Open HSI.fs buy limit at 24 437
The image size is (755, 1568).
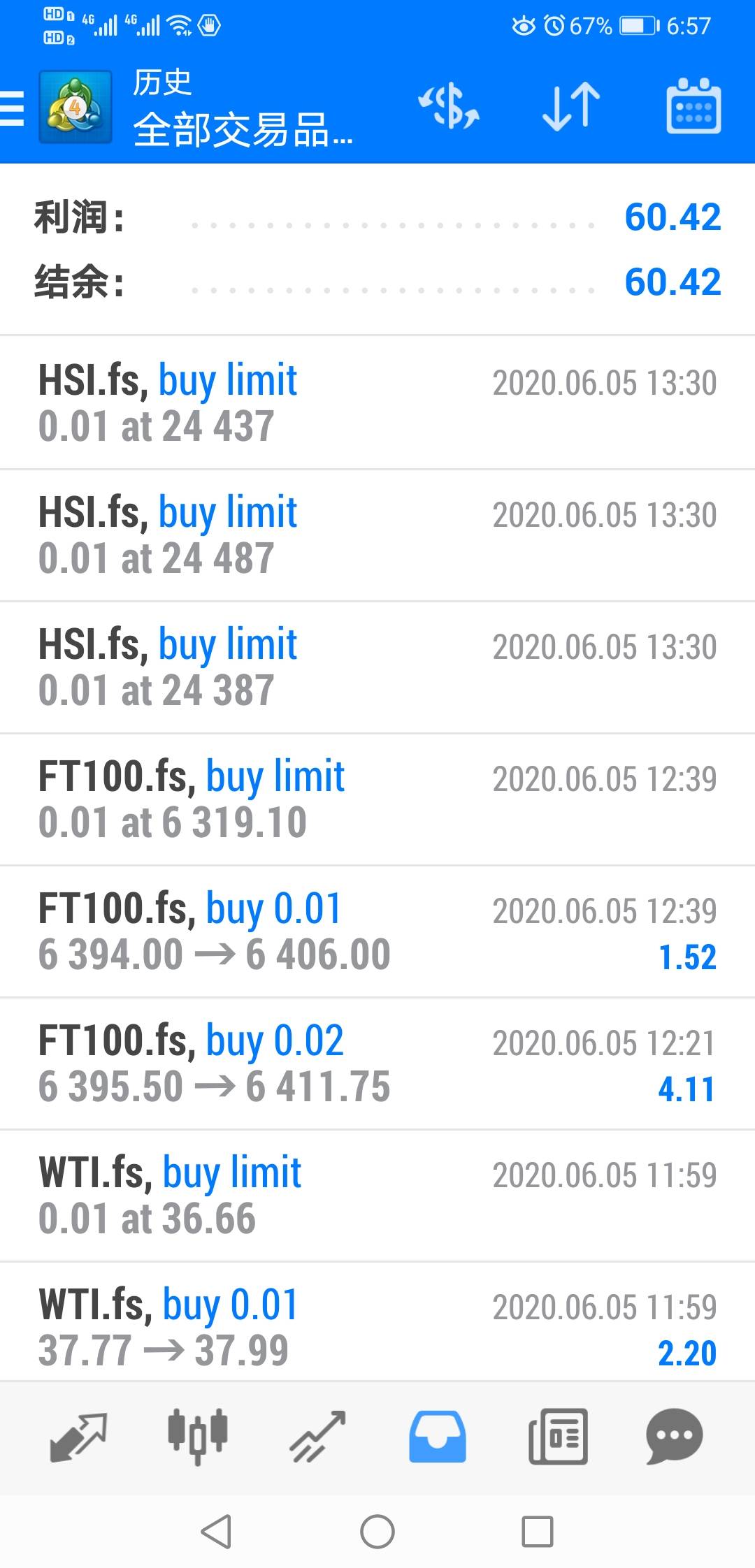click(x=377, y=403)
